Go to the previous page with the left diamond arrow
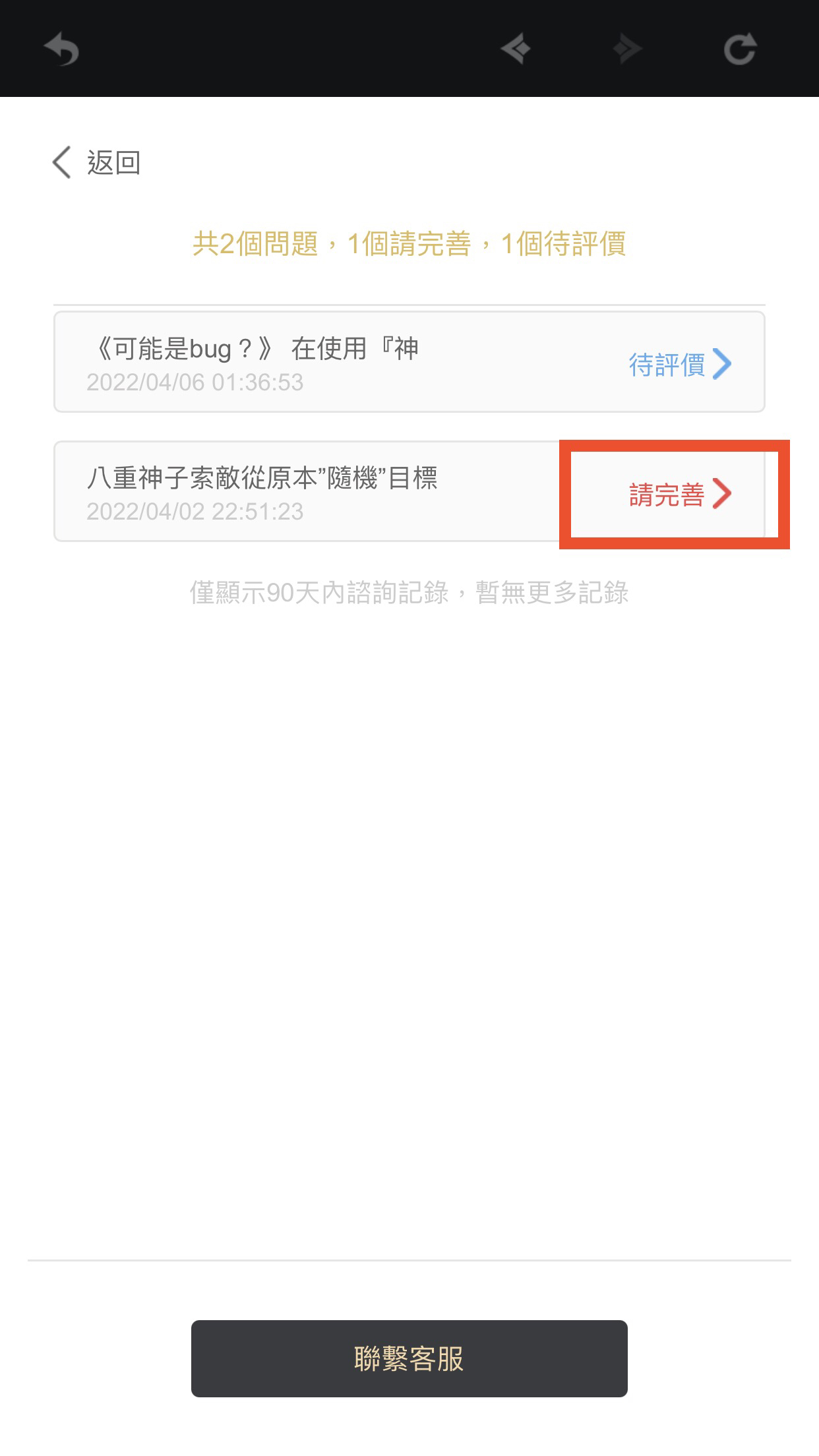The height and width of the screenshot is (1456, 819). (x=516, y=49)
